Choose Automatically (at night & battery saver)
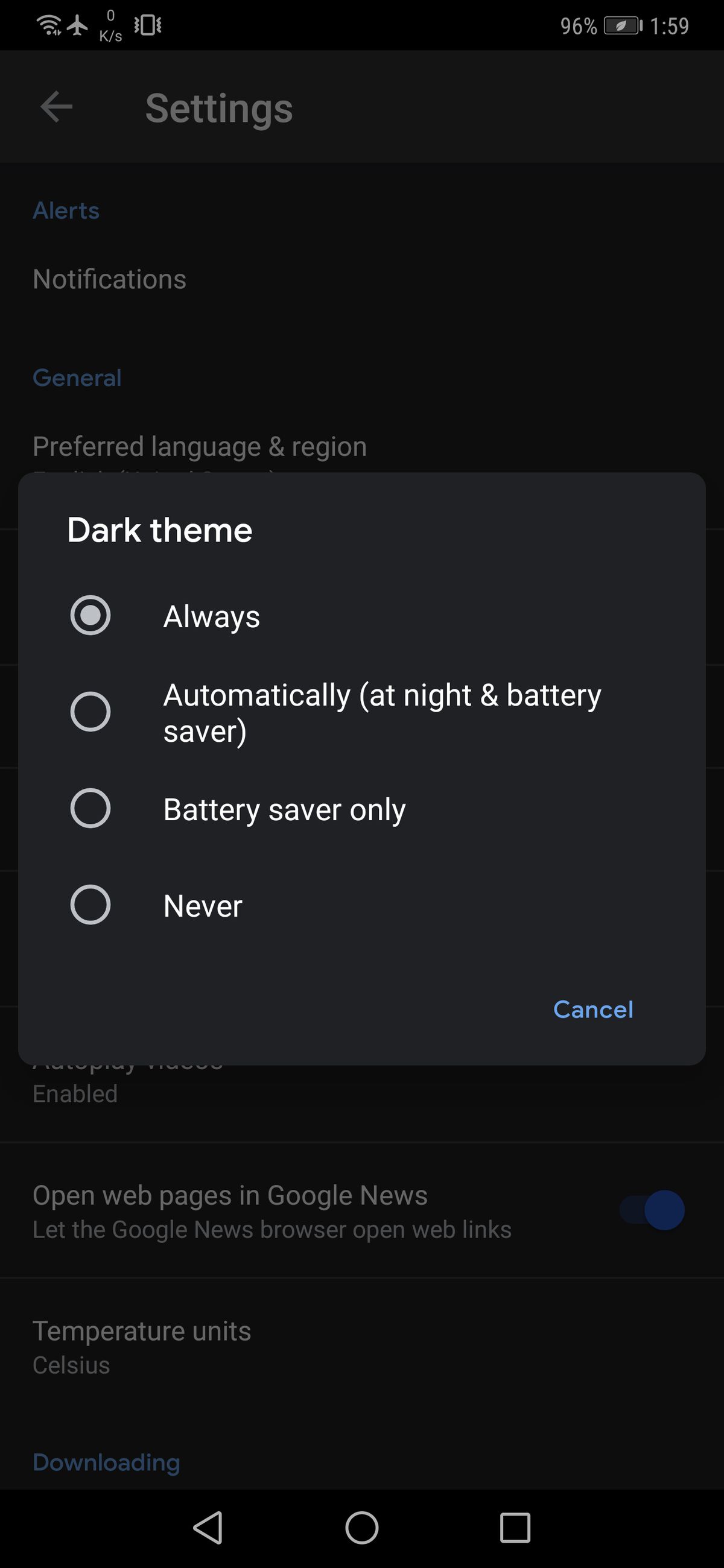Image resolution: width=724 pixels, height=1568 pixels. click(x=90, y=712)
